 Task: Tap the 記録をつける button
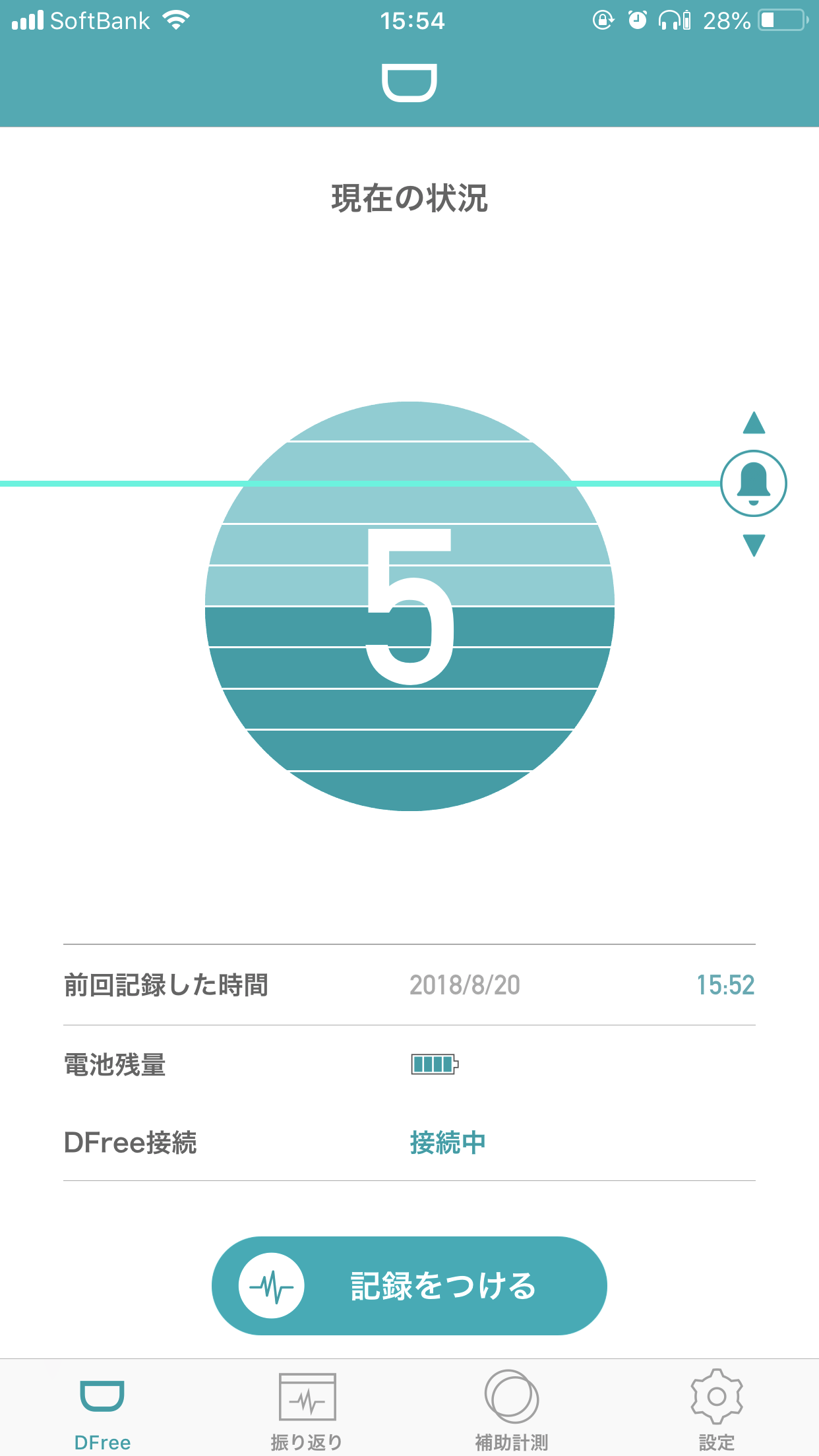click(x=409, y=1285)
